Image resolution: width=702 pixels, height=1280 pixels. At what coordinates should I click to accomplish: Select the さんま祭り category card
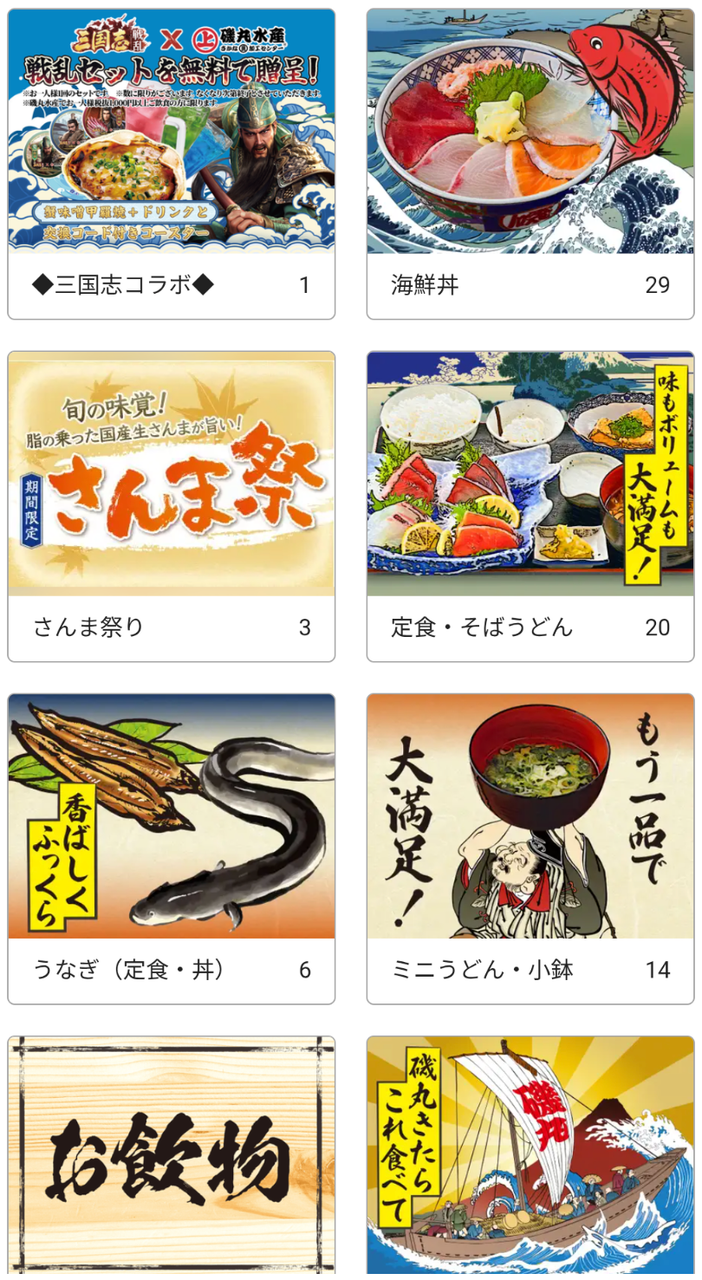pos(171,507)
